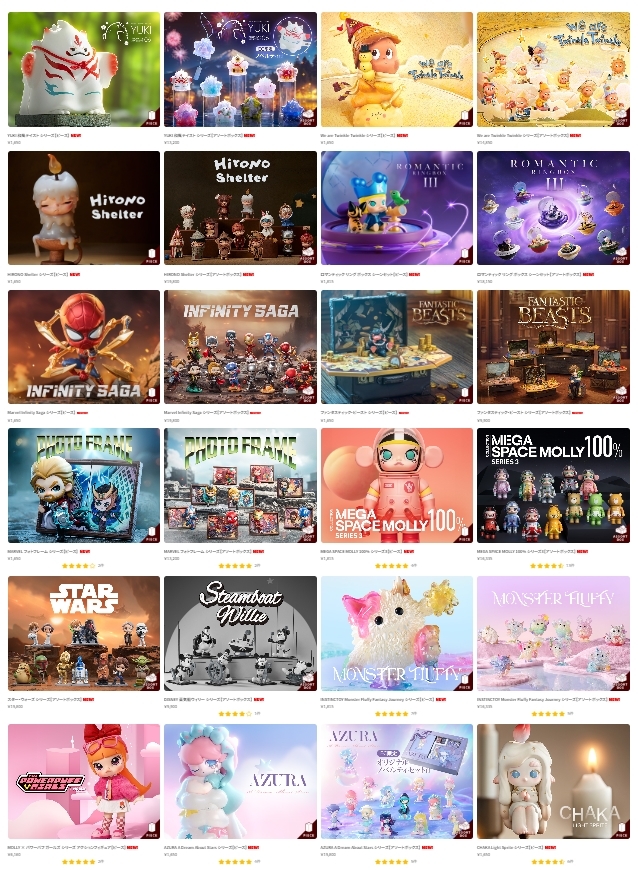Open Marvel Photo Frame Thor product
638x870 pixels.
coord(84,485)
